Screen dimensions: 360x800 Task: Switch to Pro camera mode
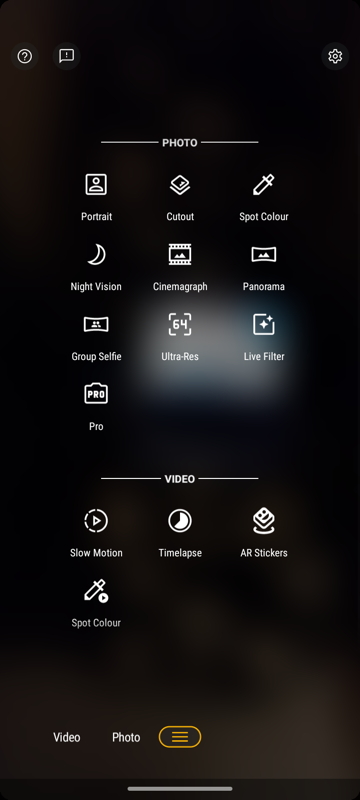pos(96,407)
